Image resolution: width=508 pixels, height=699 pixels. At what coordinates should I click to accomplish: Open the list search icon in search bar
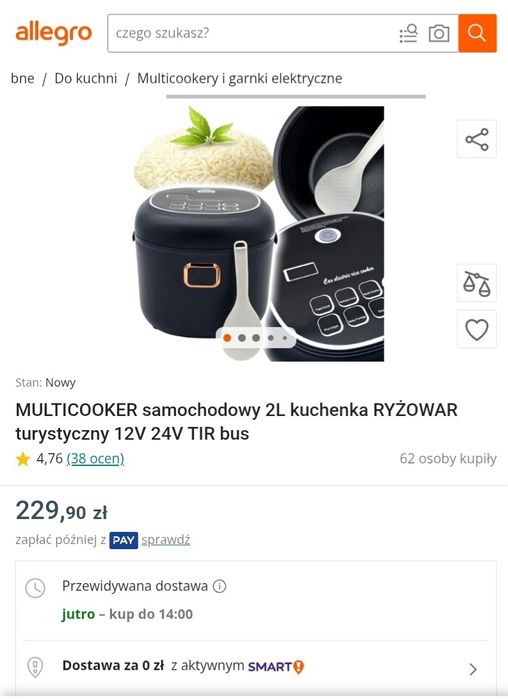click(408, 33)
